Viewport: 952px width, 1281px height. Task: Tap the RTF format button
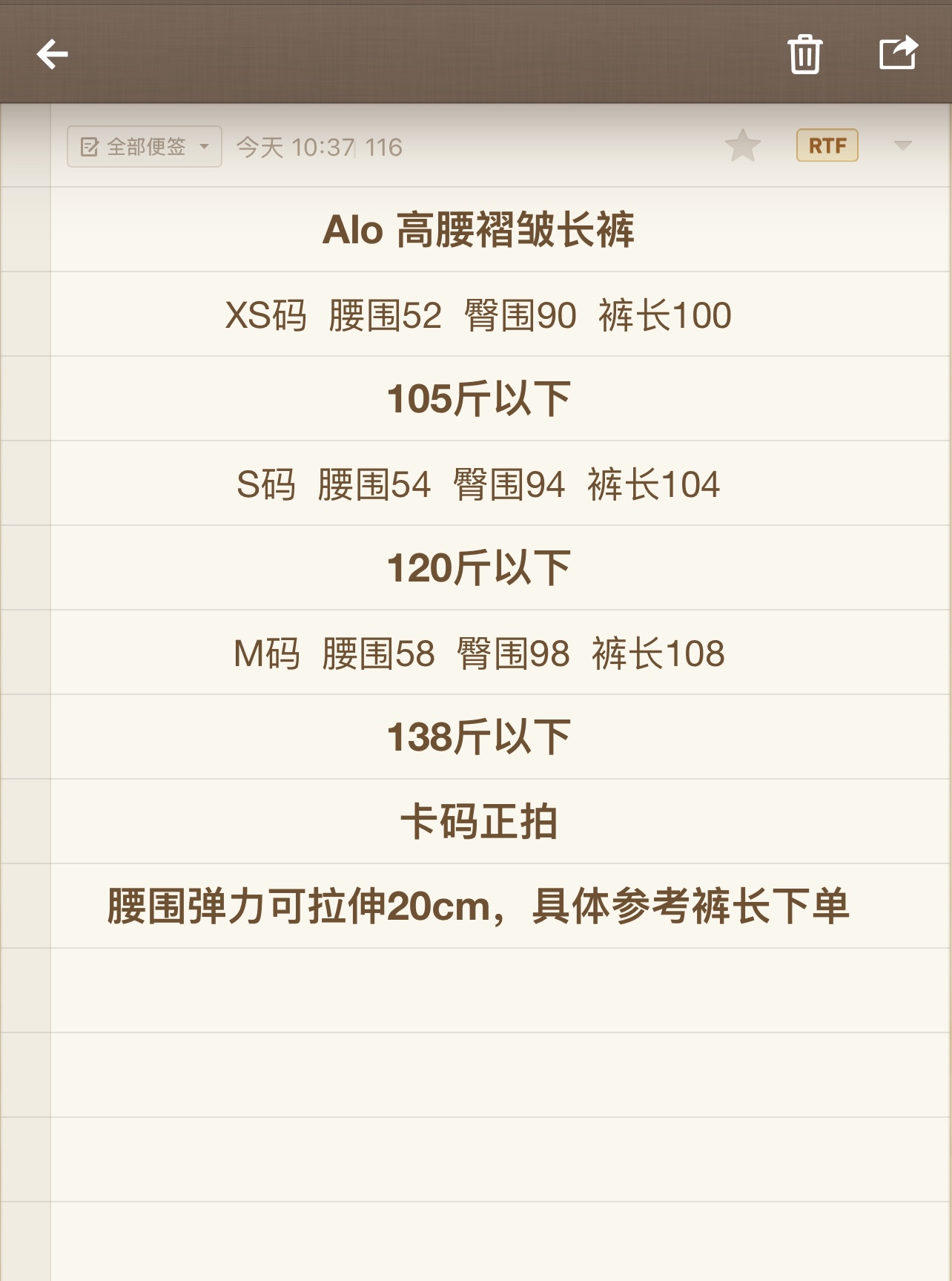point(827,145)
